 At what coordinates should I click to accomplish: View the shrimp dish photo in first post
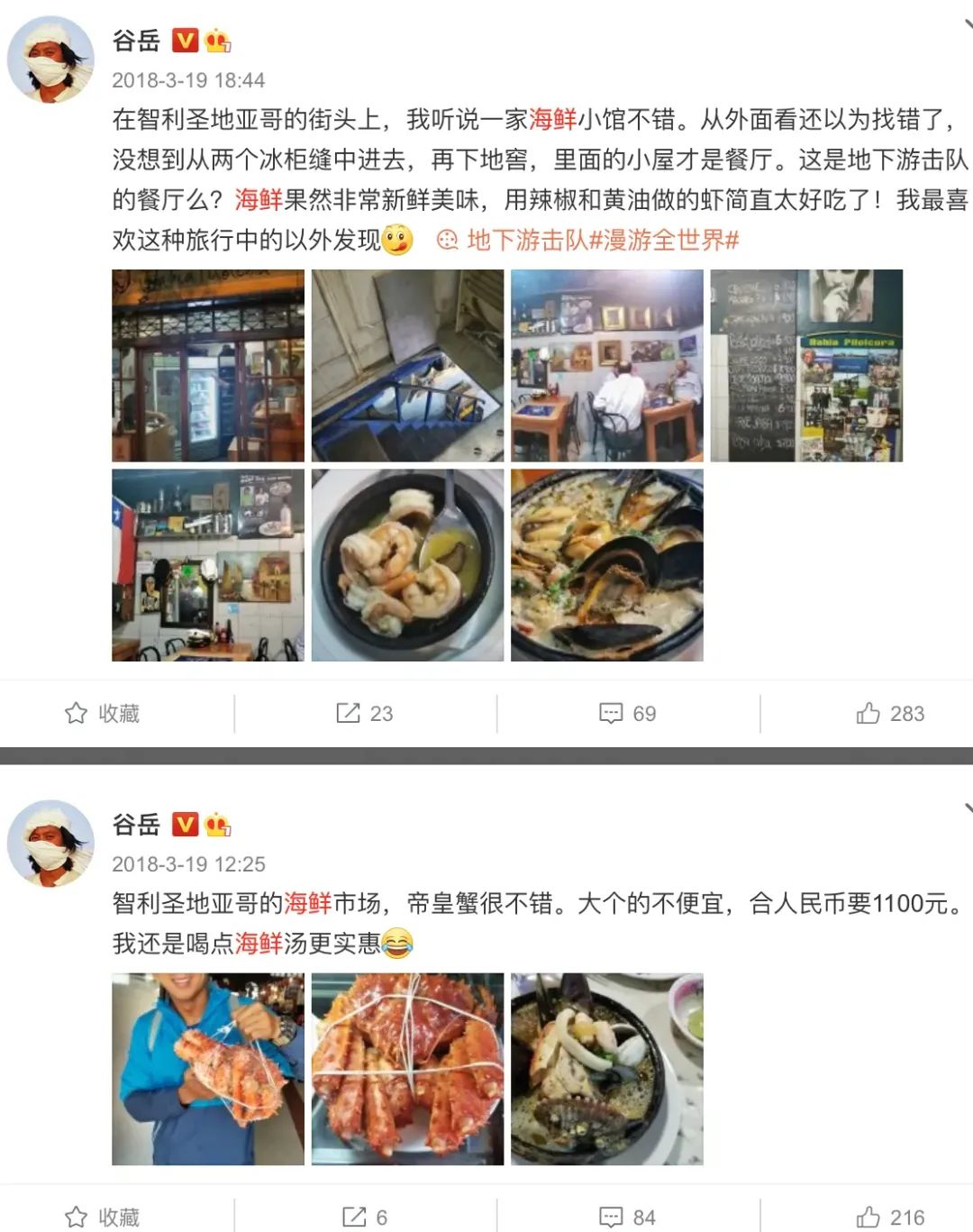click(407, 565)
